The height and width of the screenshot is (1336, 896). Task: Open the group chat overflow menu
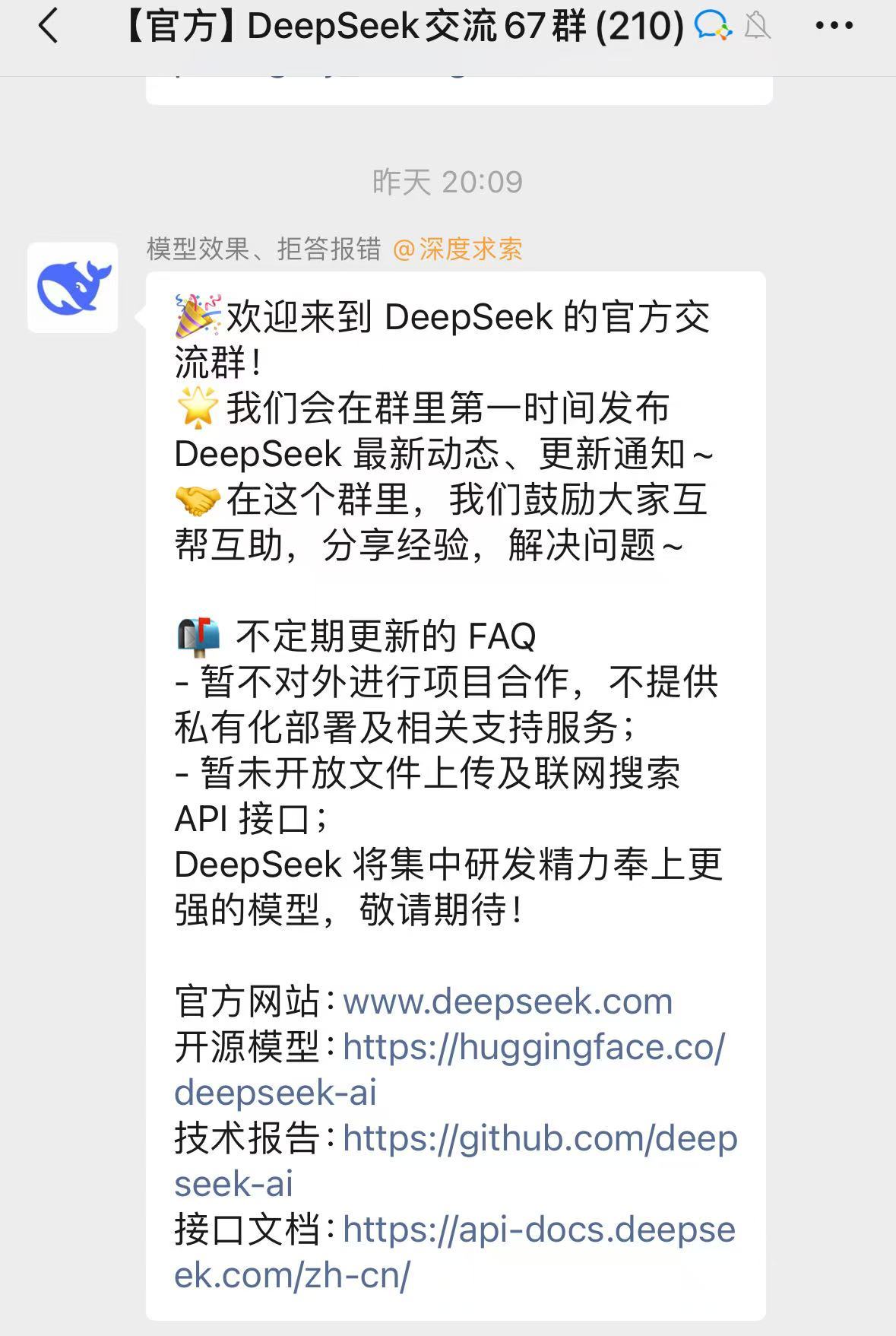coord(834,27)
